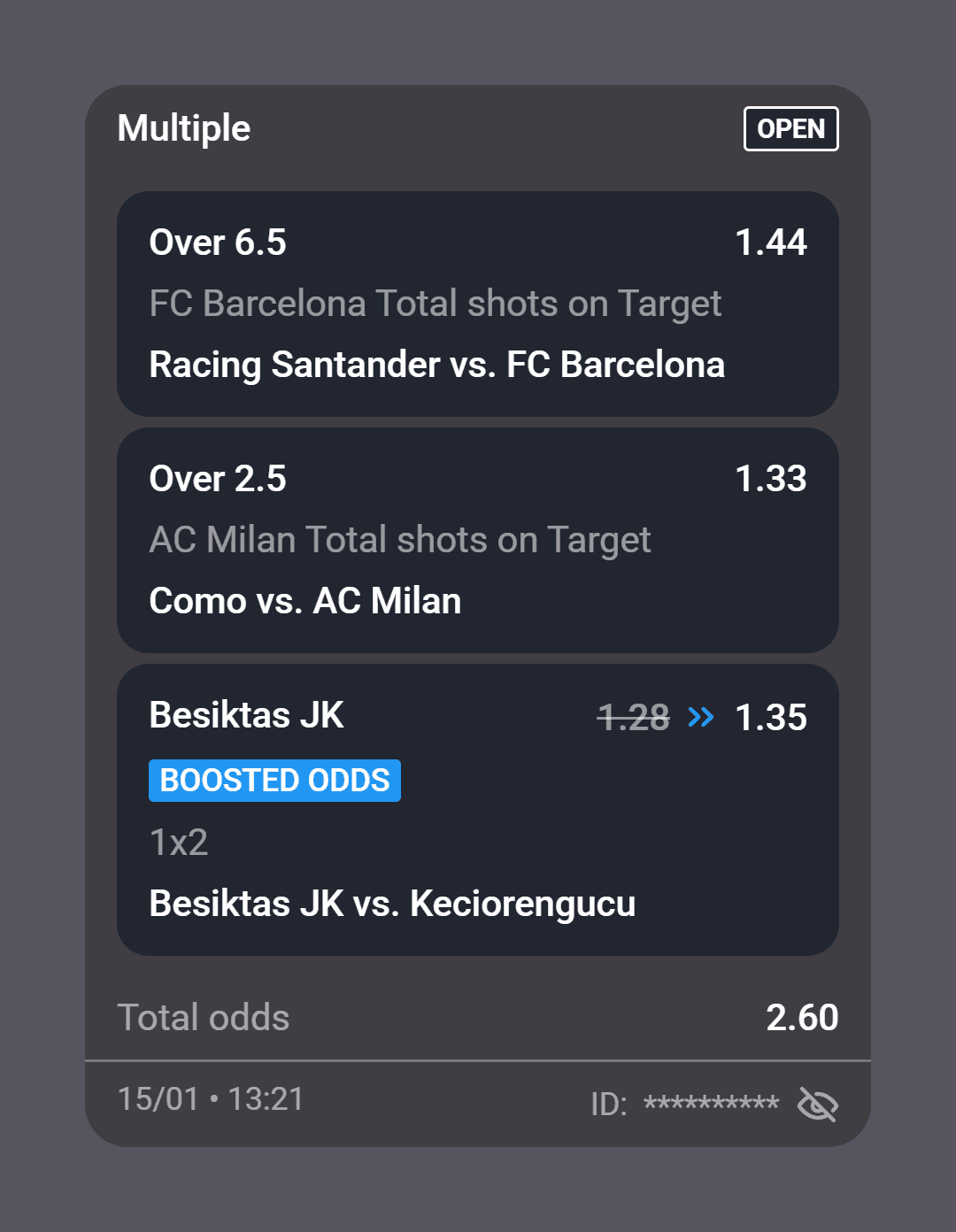Image resolution: width=956 pixels, height=1232 pixels.
Task: Click the 1.44 odds value
Action: pos(772,243)
